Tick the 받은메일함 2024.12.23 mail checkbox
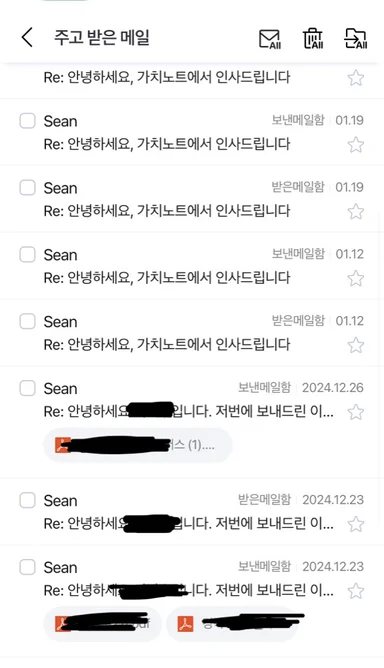This screenshot has width=384, height=668. (27, 500)
